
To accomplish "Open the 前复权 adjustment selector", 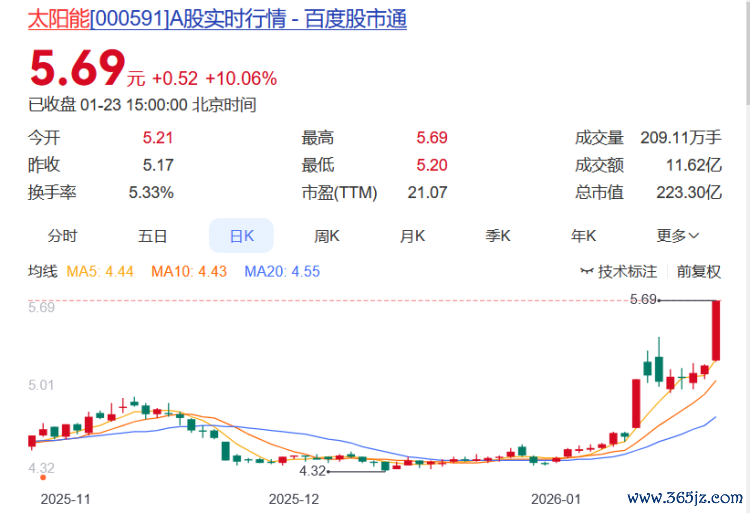I will point(699,271).
